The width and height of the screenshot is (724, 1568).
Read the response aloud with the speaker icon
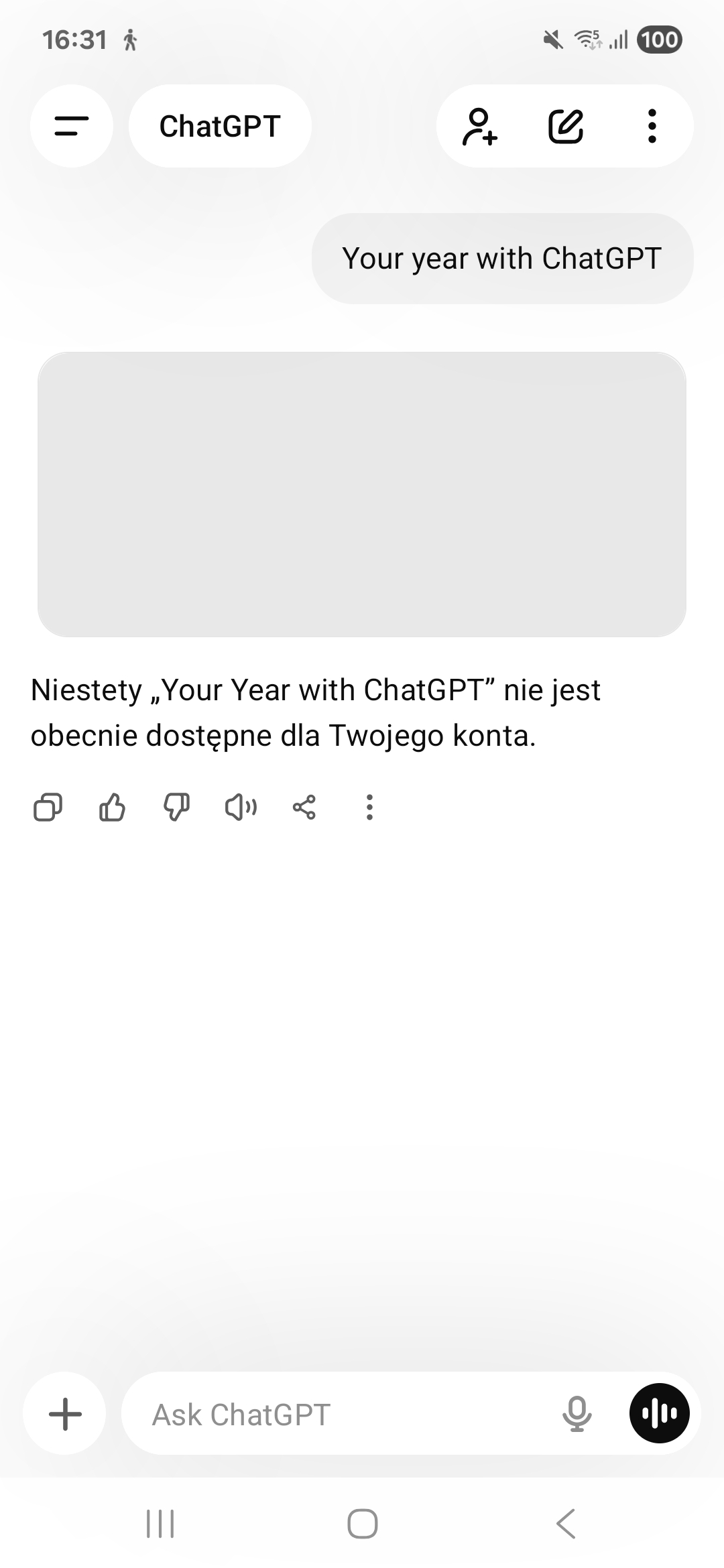pyautogui.click(x=240, y=808)
